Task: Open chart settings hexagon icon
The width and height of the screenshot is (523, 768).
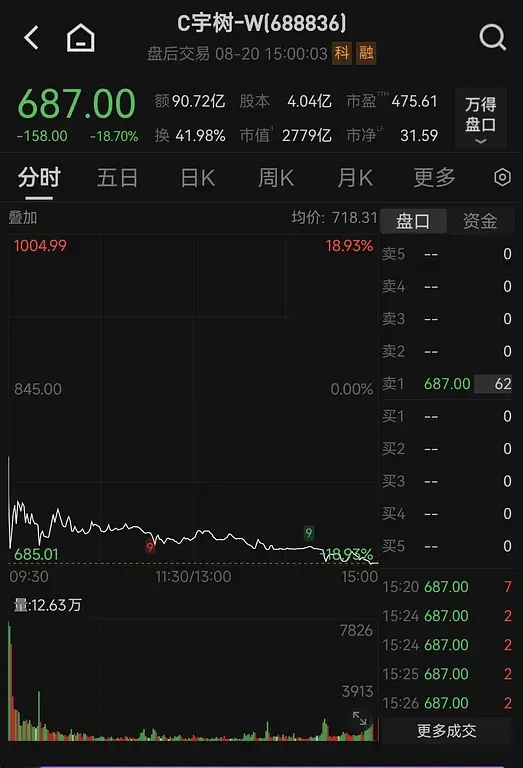Action: pyautogui.click(x=502, y=177)
